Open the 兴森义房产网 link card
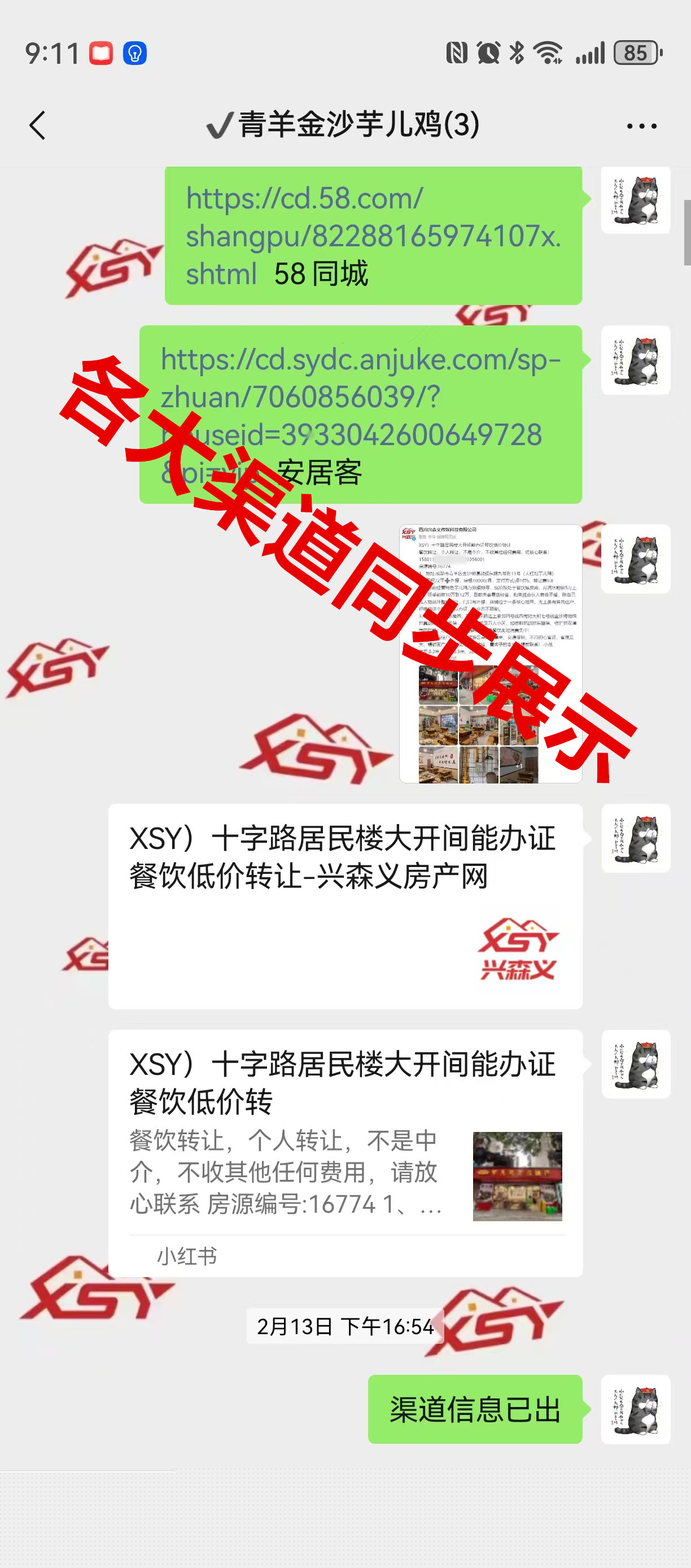 [x=345, y=906]
